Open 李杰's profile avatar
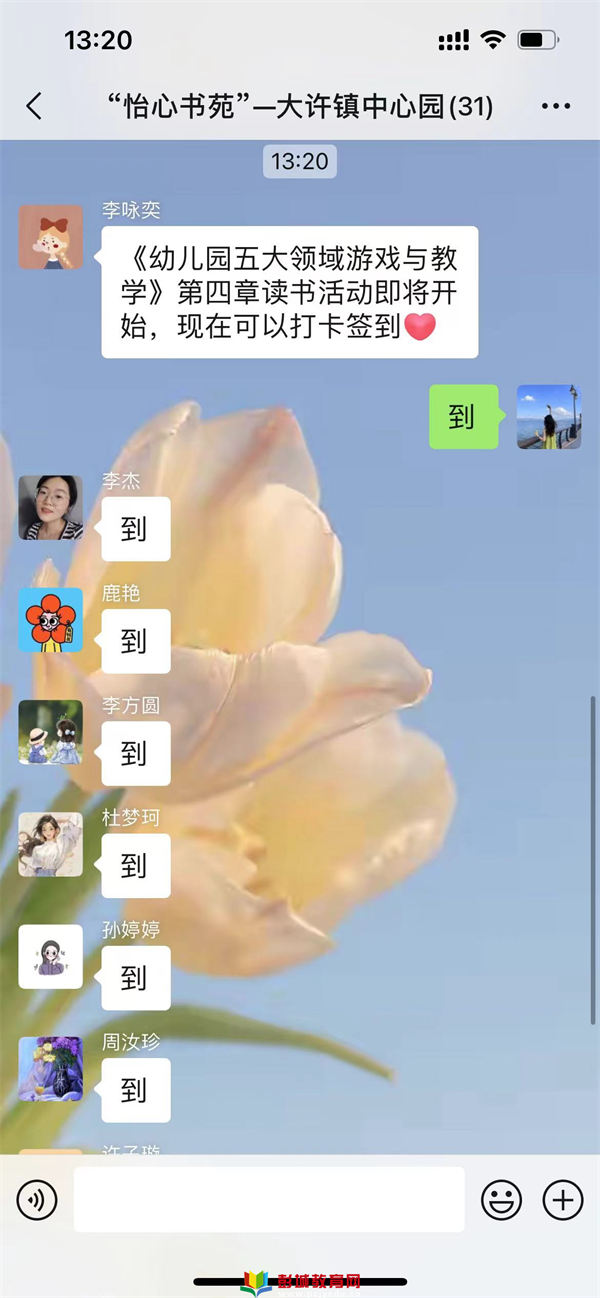Screen dimensions: 600x1298 (50, 507)
